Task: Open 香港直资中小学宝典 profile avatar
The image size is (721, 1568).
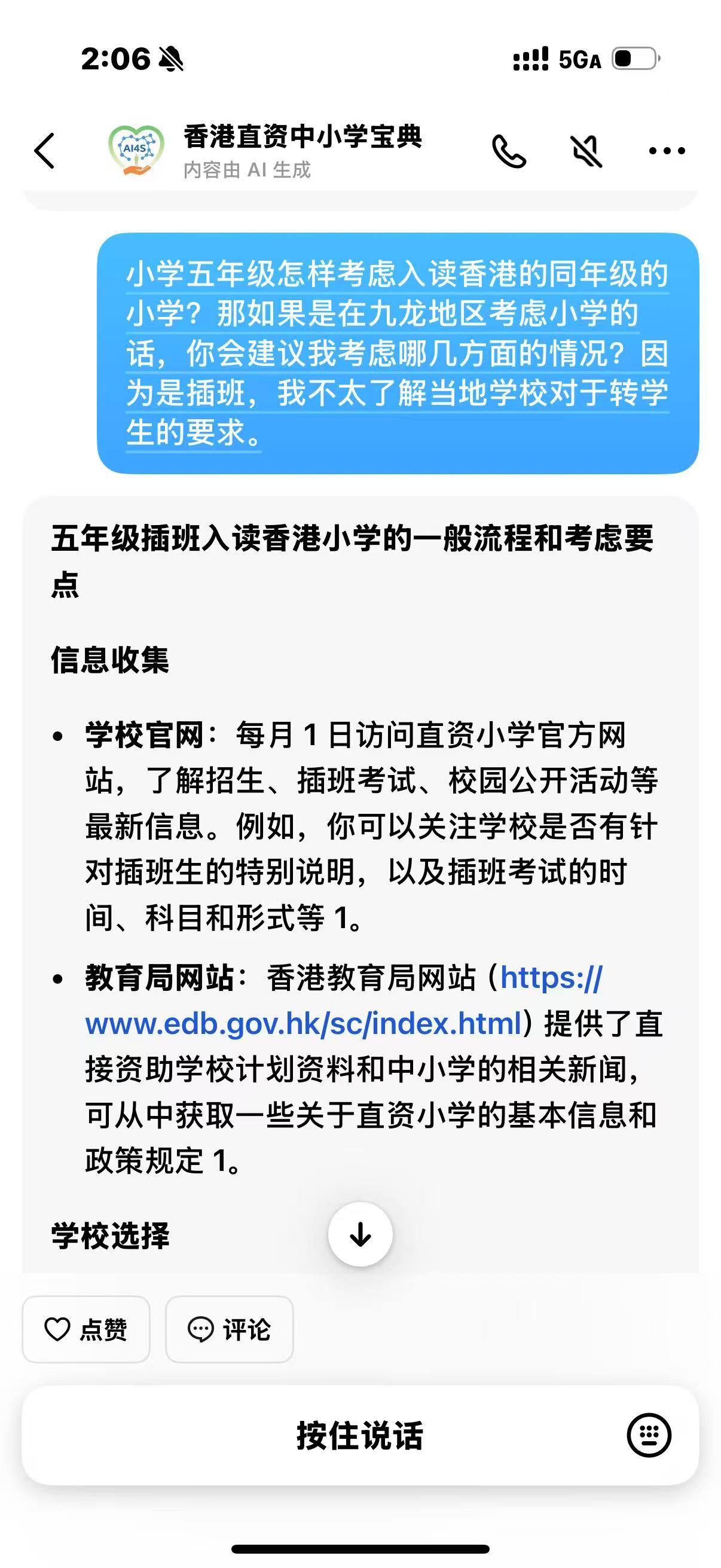Action: (136, 150)
